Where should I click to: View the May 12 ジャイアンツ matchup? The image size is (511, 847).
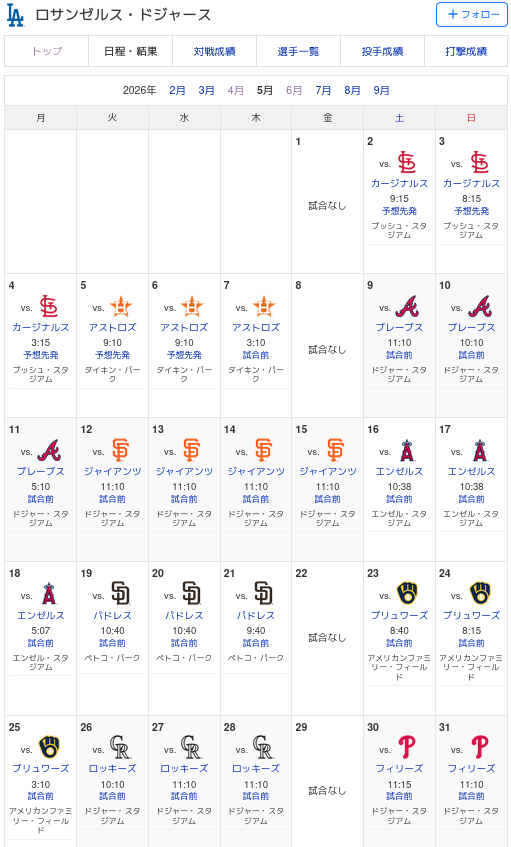coord(112,472)
